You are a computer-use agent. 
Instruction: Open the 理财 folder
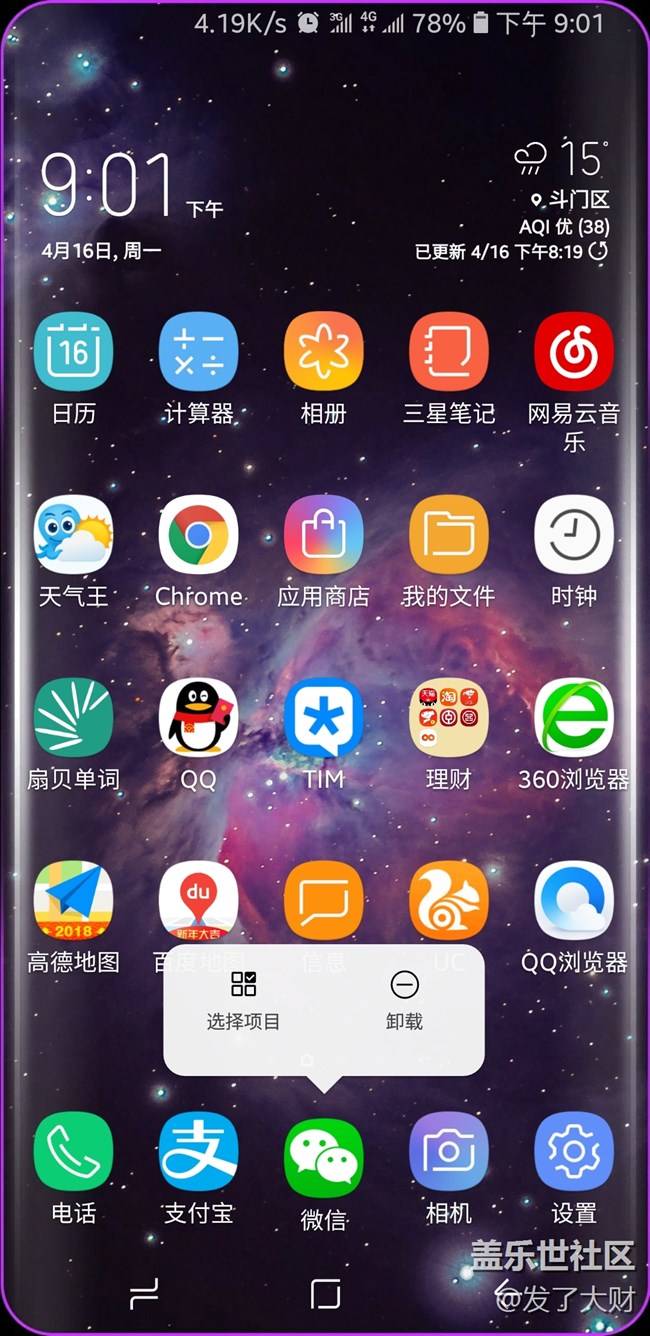(x=448, y=718)
